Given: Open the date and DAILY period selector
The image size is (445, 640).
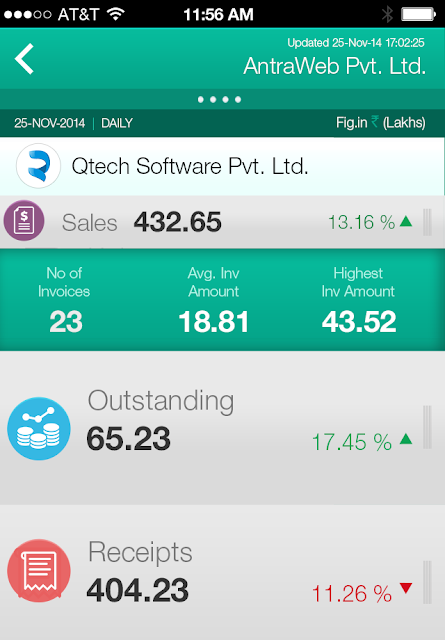Looking at the screenshot, I should (73, 123).
